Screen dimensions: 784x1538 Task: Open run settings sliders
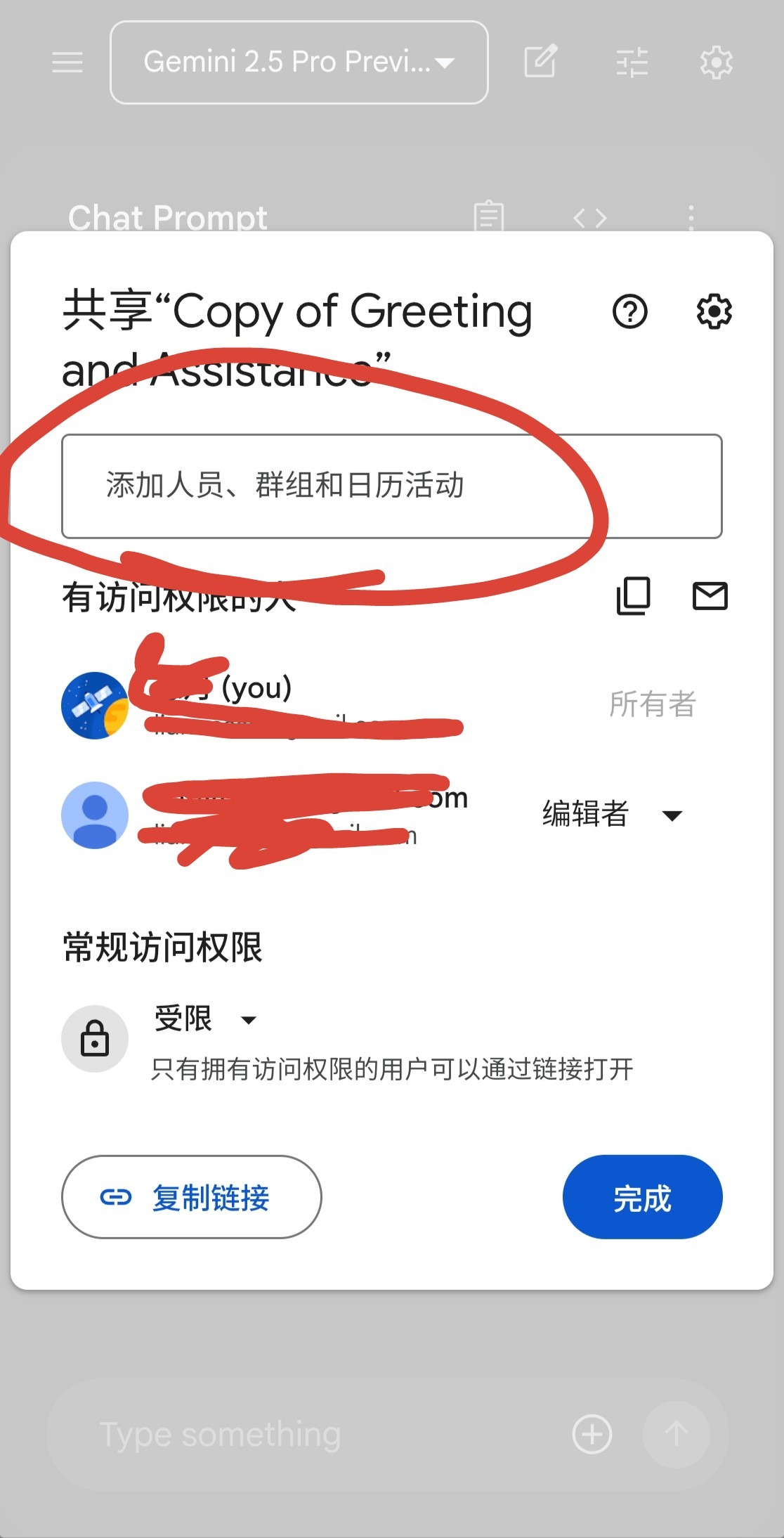[x=632, y=62]
